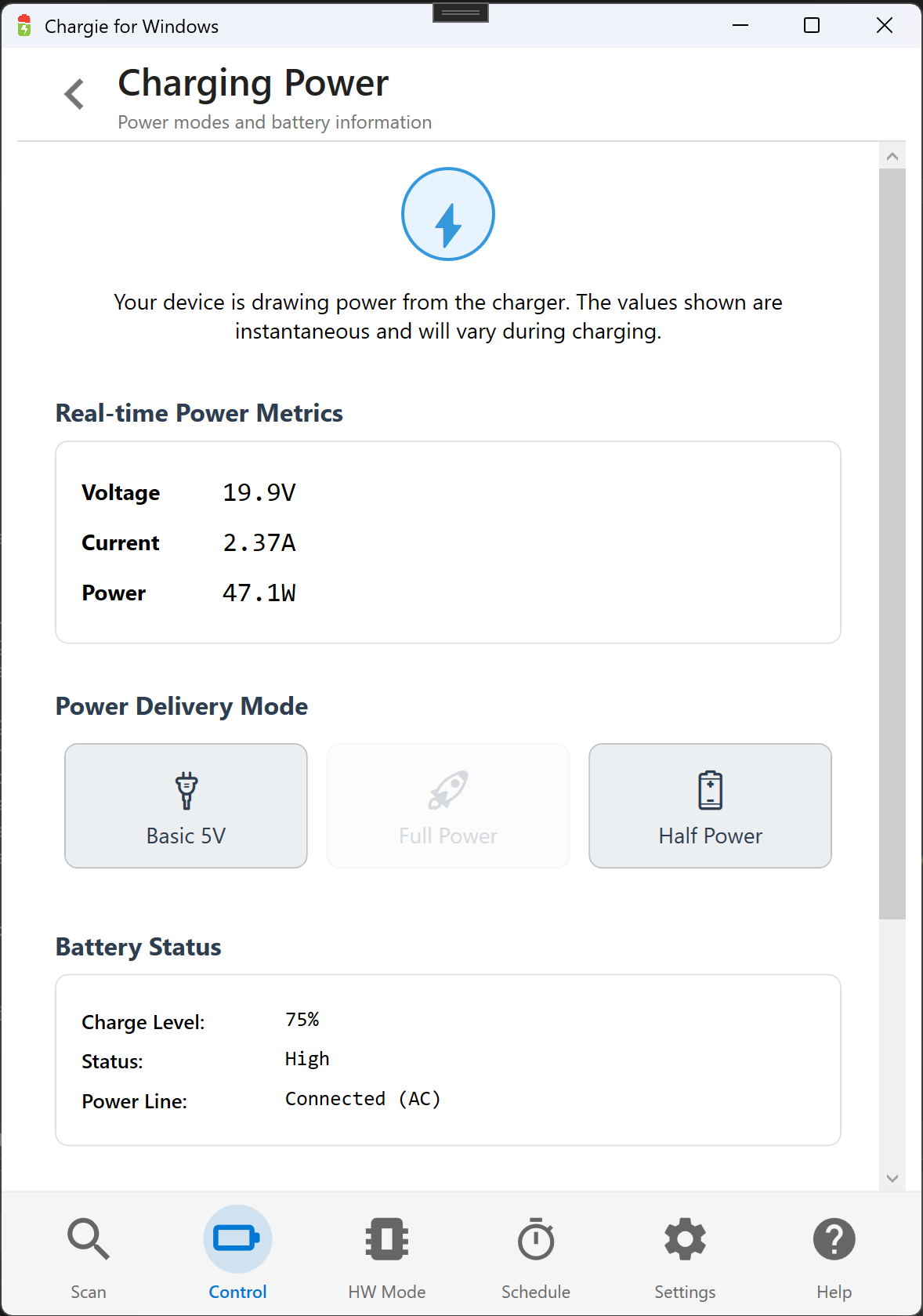Click the Charging Power heading
923x1316 pixels.
252,82
